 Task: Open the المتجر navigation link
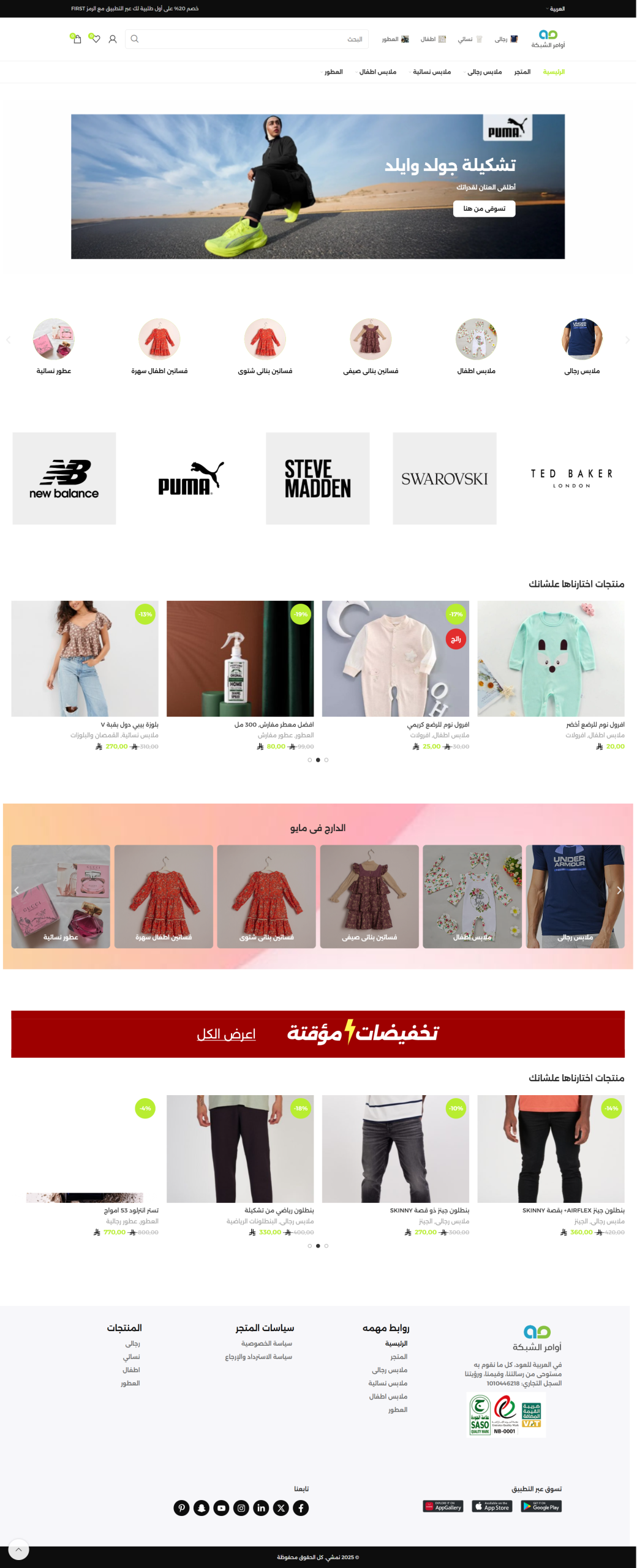point(522,72)
